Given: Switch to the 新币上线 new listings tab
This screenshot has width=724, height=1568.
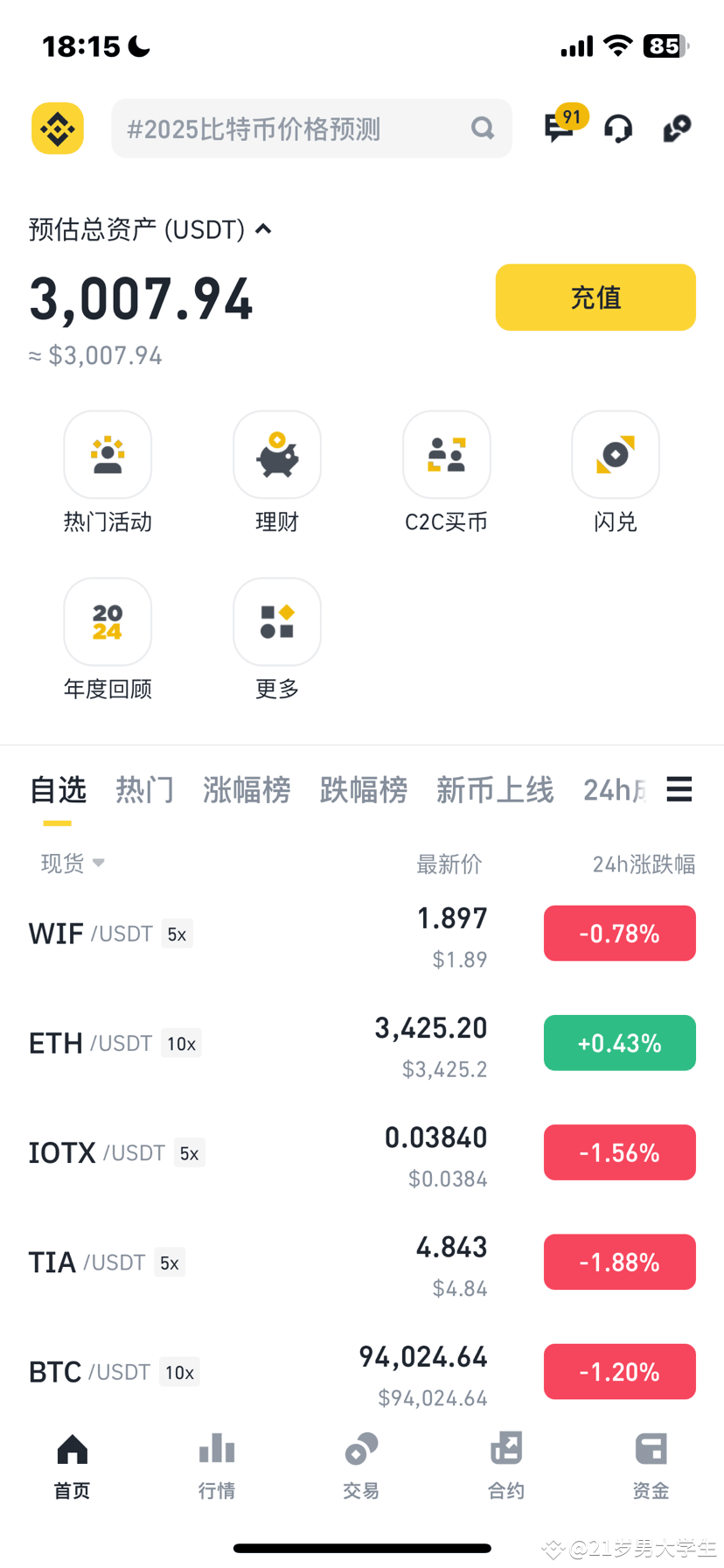Looking at the screenshot, I should [495, 789].
